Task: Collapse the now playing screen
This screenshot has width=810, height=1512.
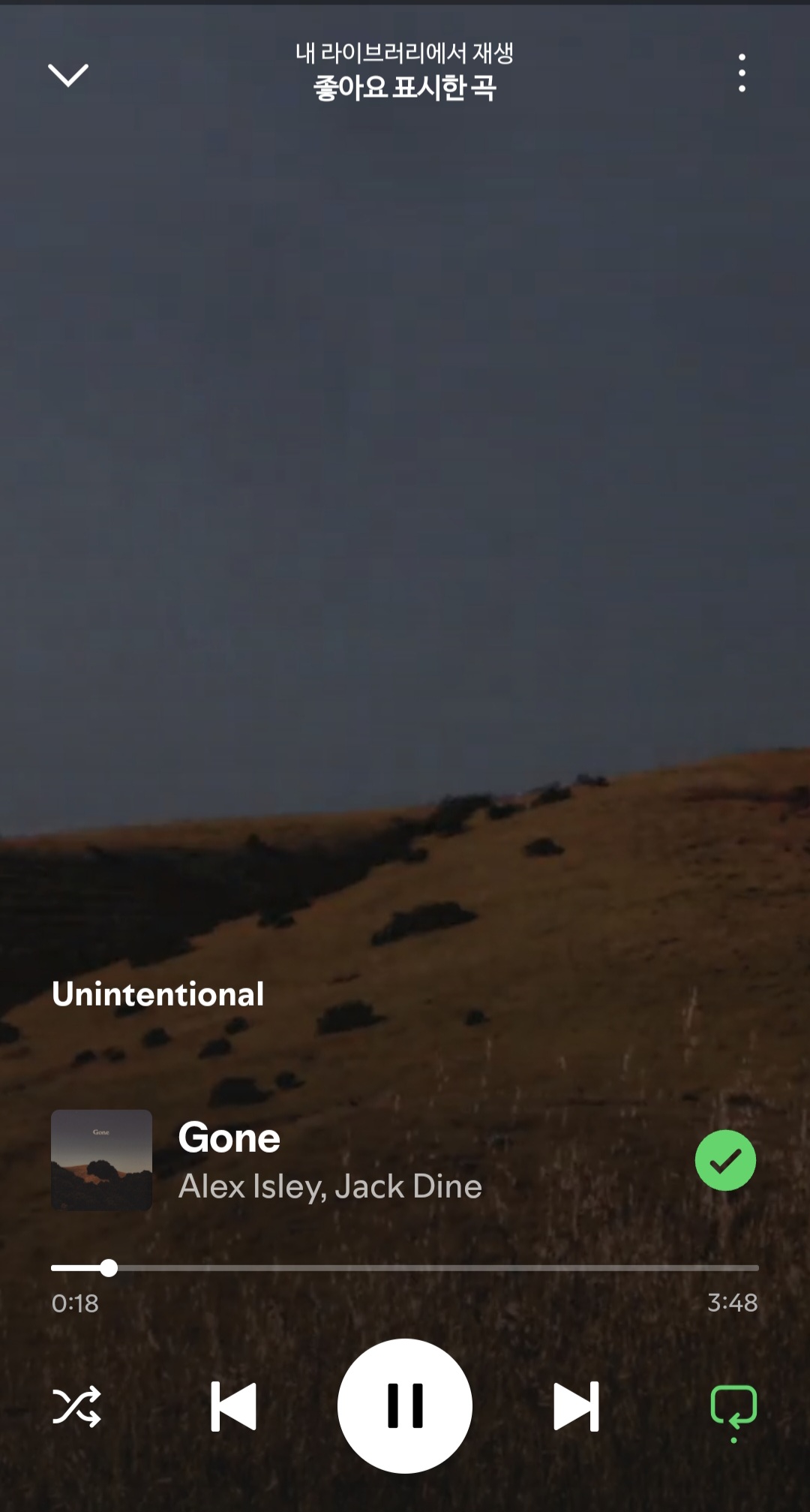Action: 68,74
